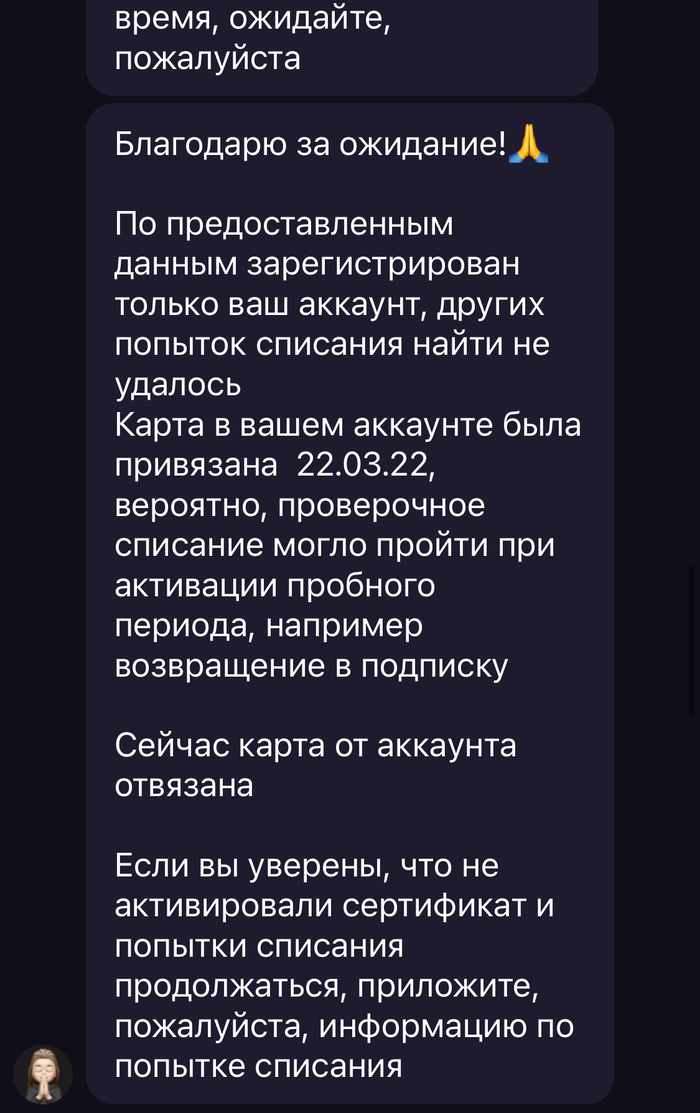Open the support agent's avatar profile
The image size is (700, 1113).
coord(43,1075)
